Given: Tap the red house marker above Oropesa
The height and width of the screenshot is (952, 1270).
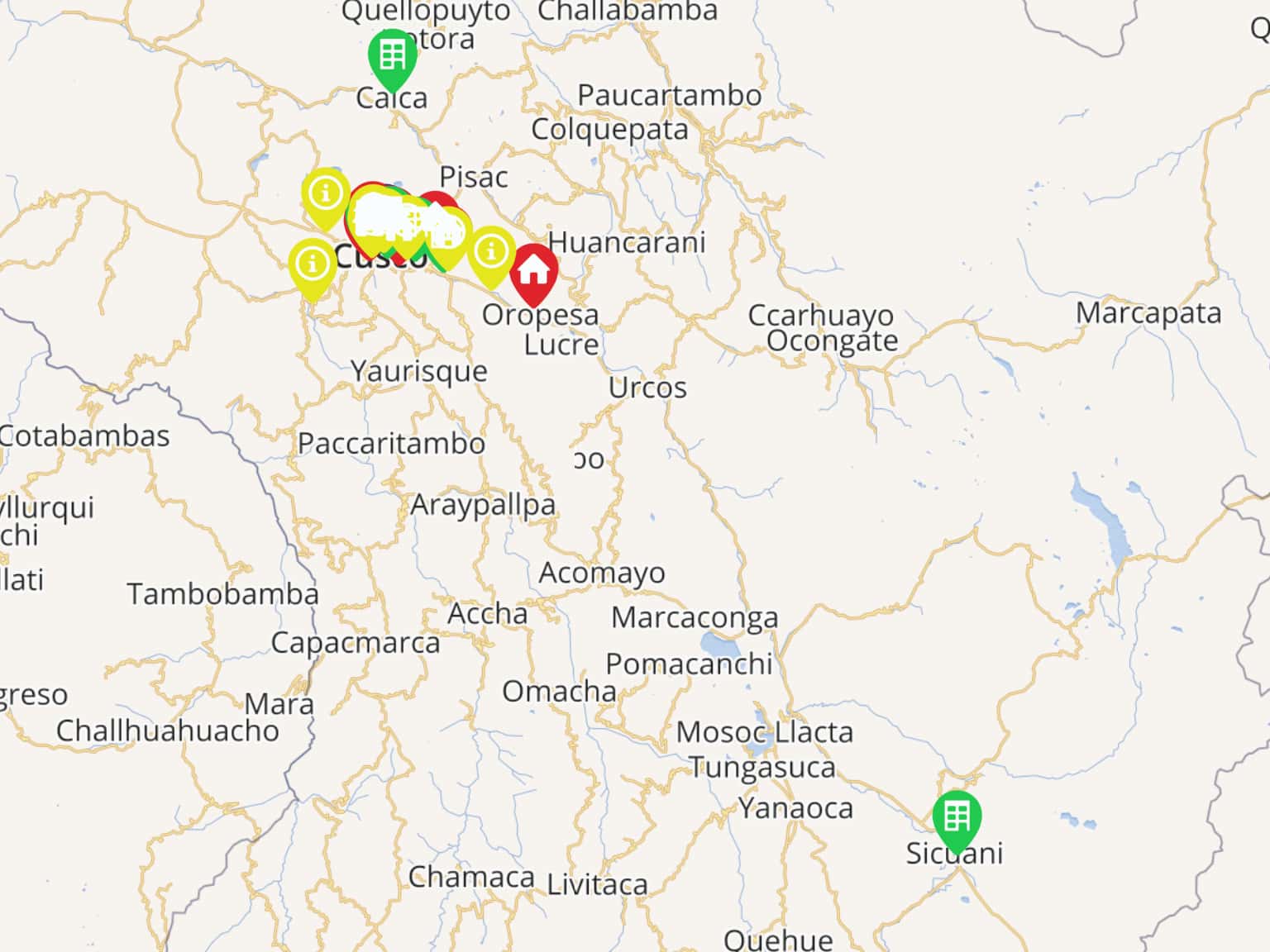Looking at the screenshot, I should (533, 269).
